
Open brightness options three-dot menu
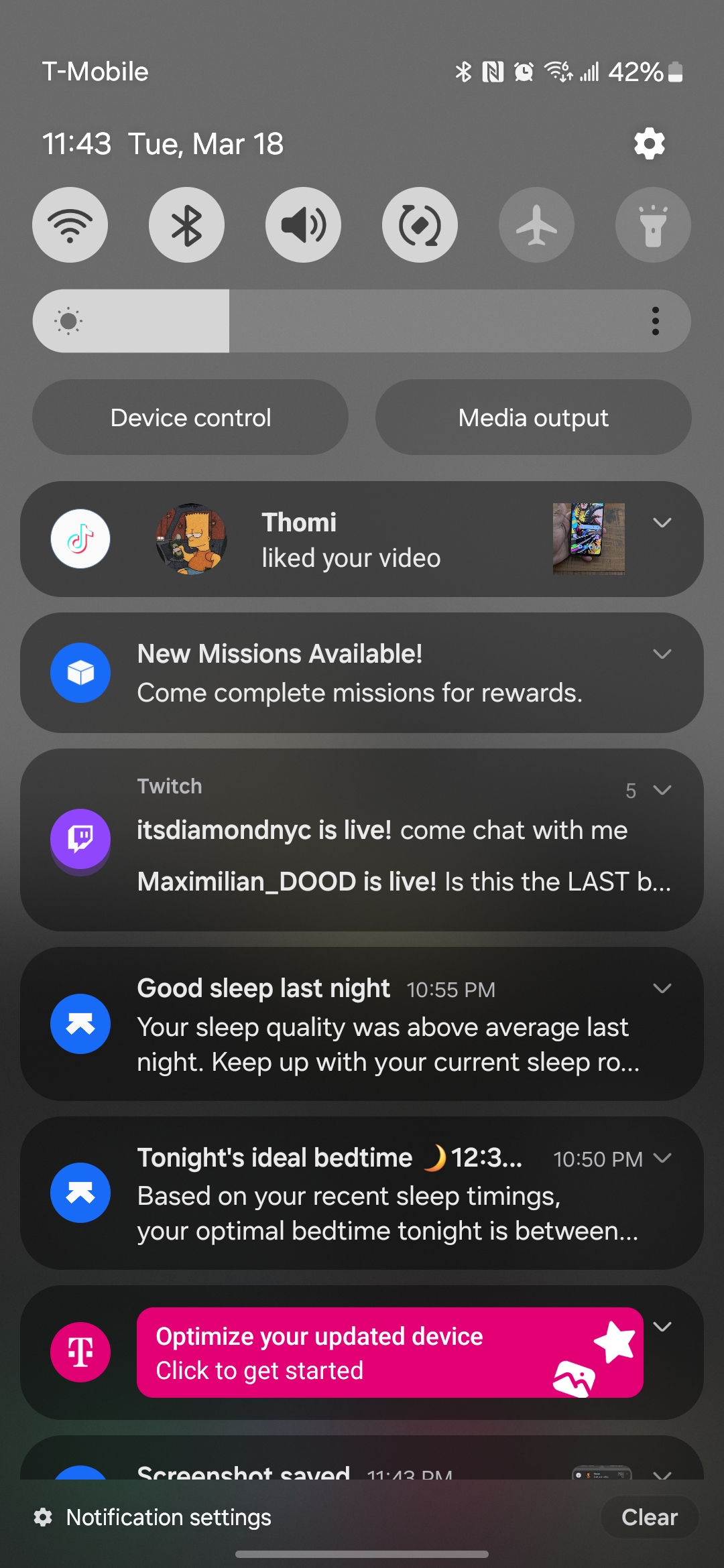pos(655,321)
